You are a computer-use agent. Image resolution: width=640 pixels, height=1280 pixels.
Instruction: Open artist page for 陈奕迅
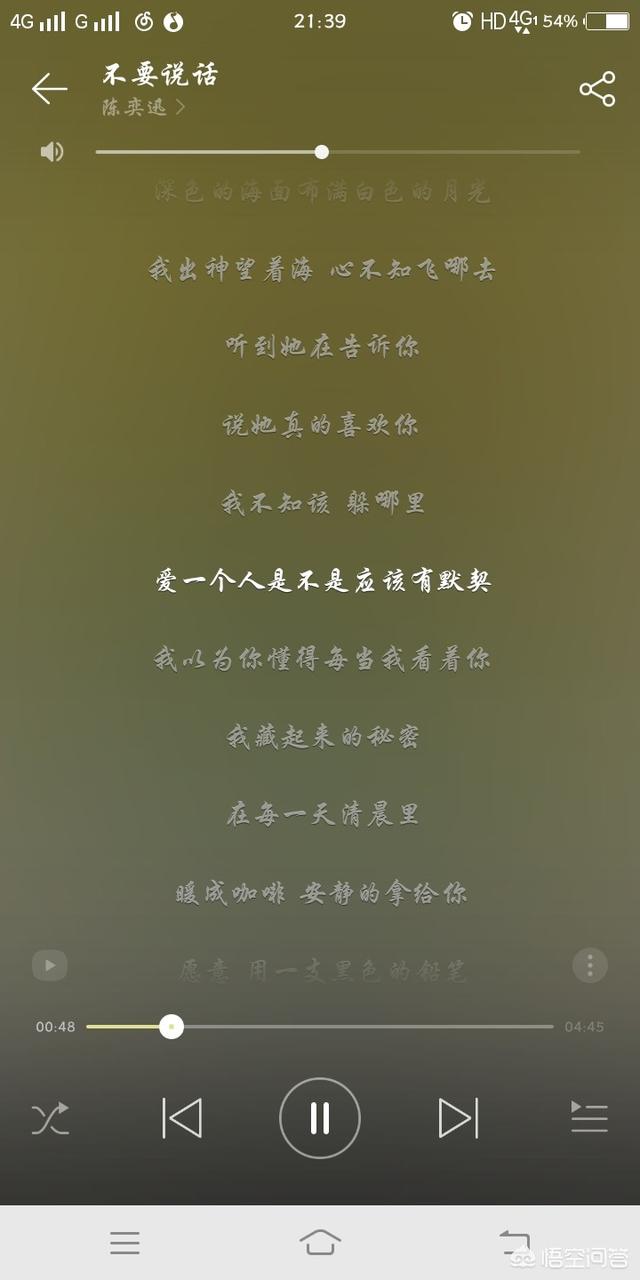(143, 108)
